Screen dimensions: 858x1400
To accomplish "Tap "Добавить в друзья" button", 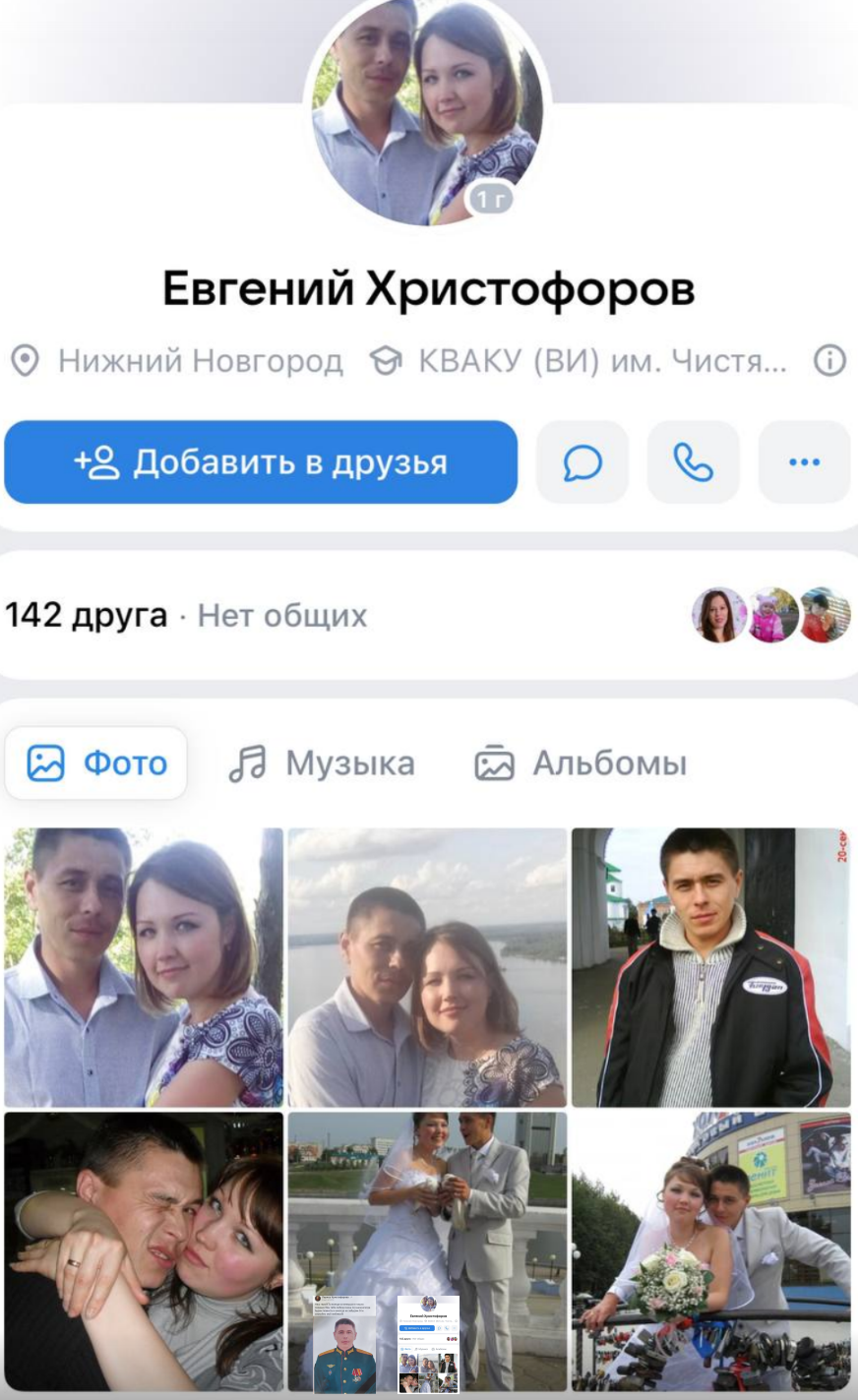I will coord(261,462).
